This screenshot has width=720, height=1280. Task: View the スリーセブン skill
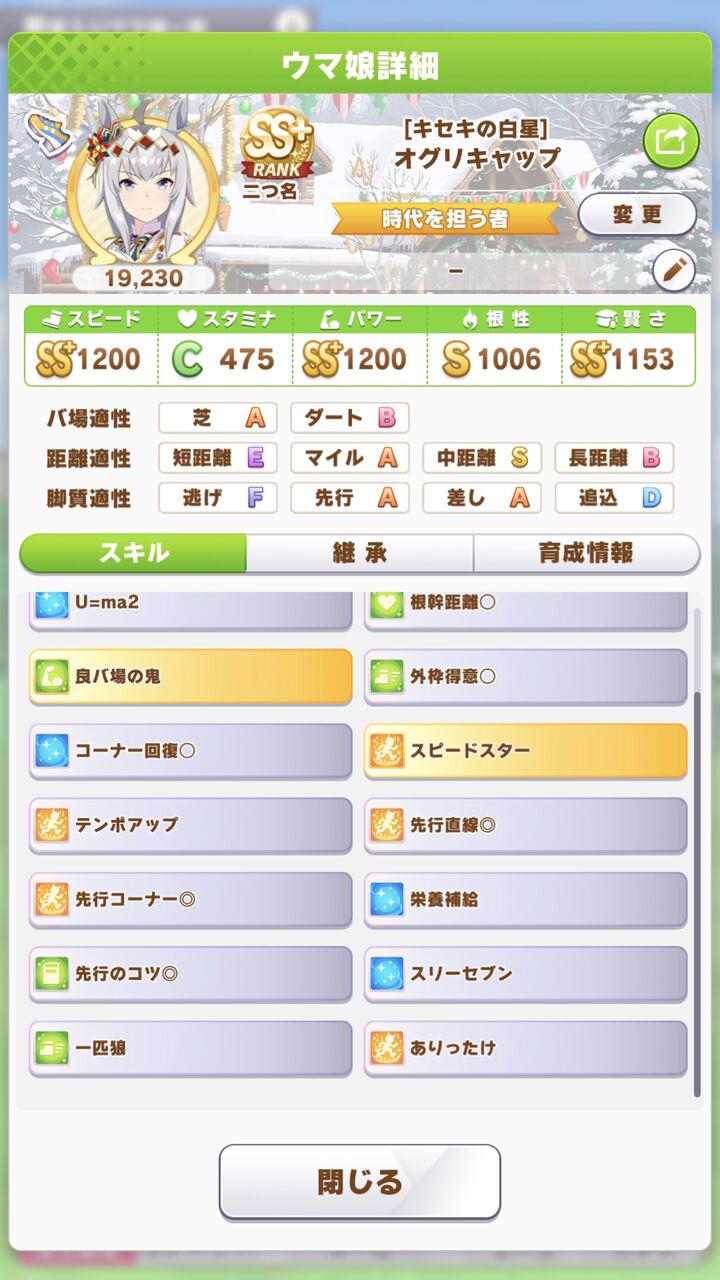tap(526, 973)
